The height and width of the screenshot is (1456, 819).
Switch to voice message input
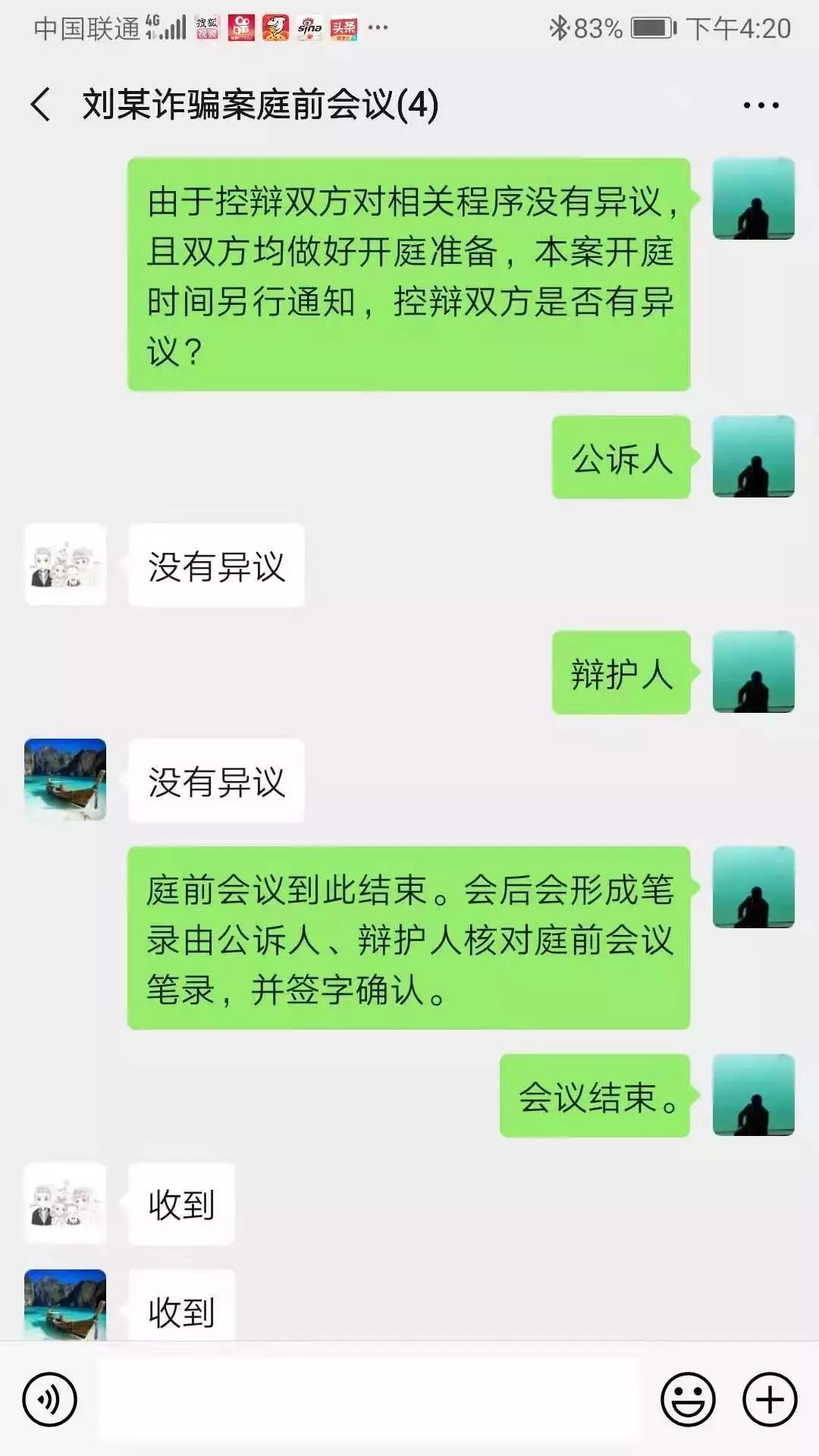pos(50,1399)
